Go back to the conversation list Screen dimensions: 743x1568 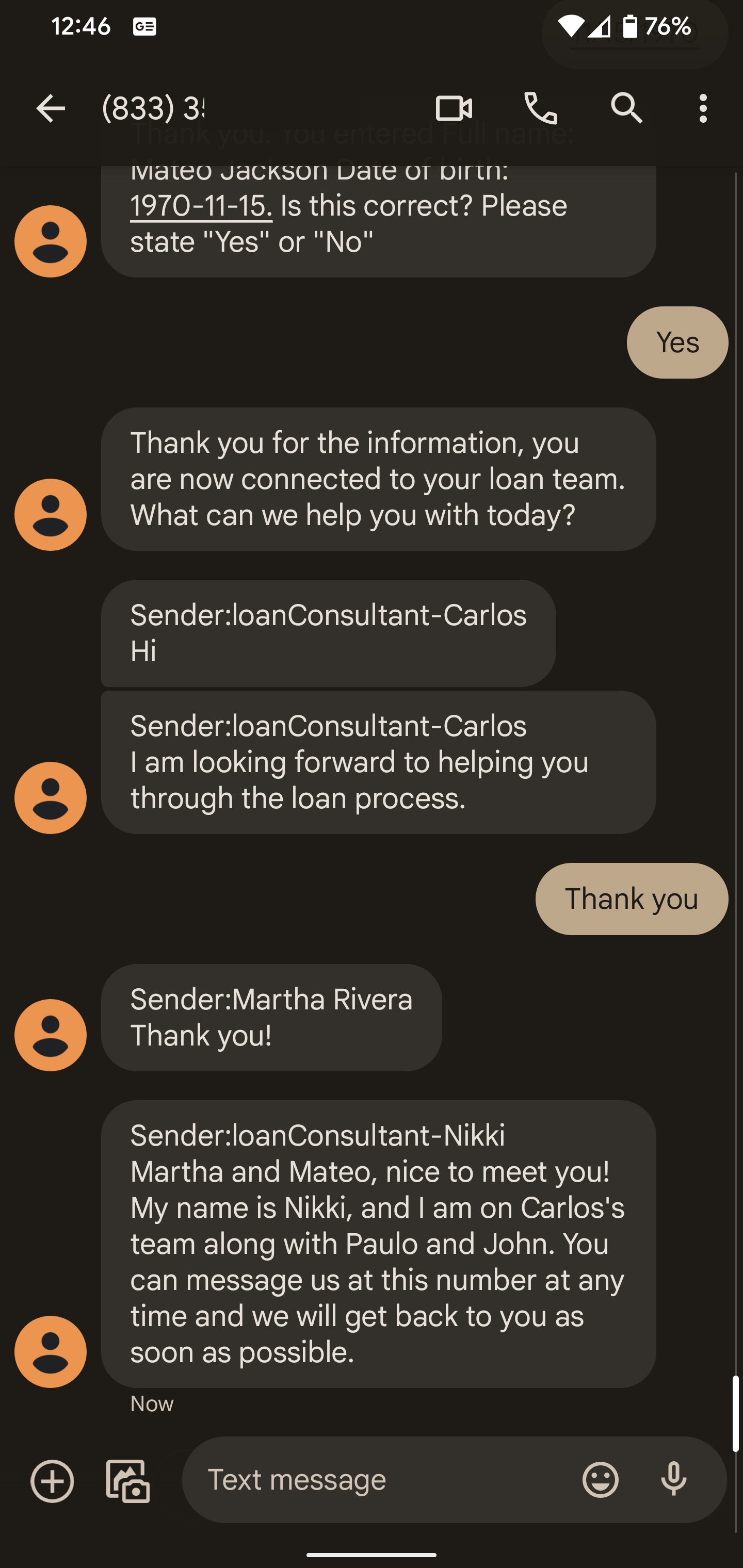click(51, 109)
